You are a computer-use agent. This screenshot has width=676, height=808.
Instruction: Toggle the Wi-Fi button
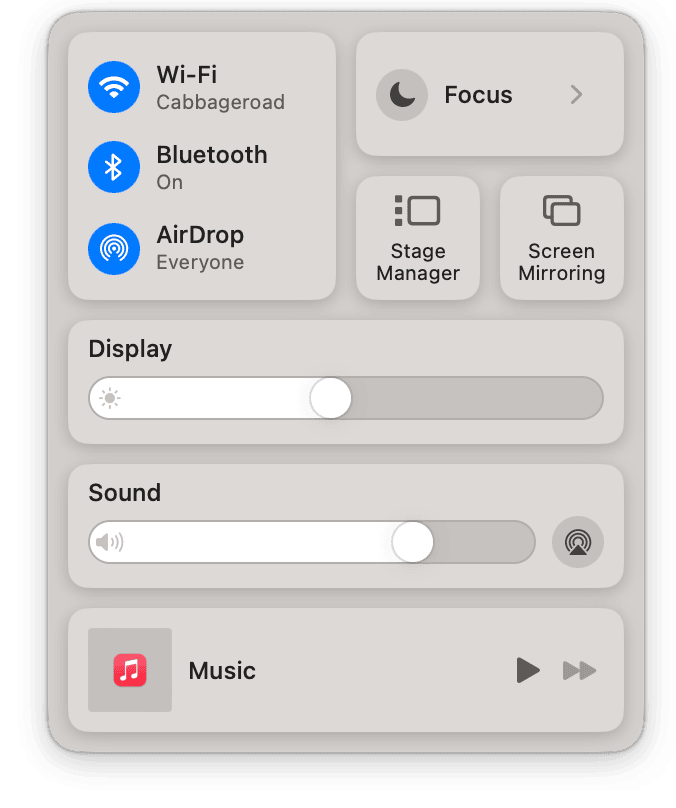[x=114, y=87]
